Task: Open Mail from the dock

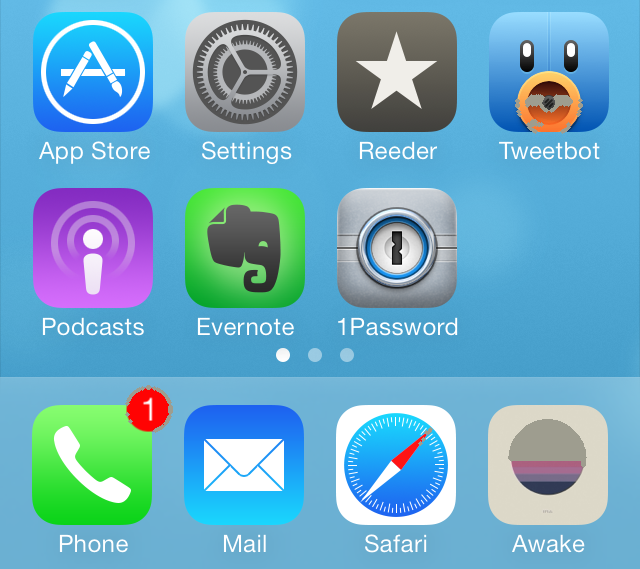Action: (x=245, y=465)
